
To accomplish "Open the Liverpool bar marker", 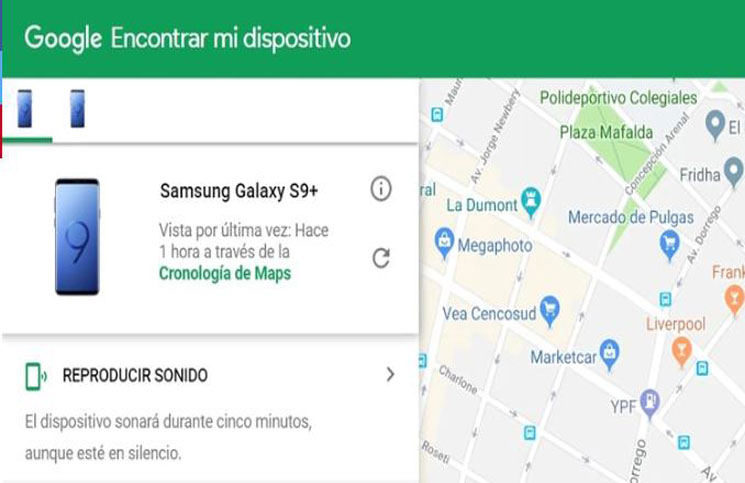I will tap(682, 348).
